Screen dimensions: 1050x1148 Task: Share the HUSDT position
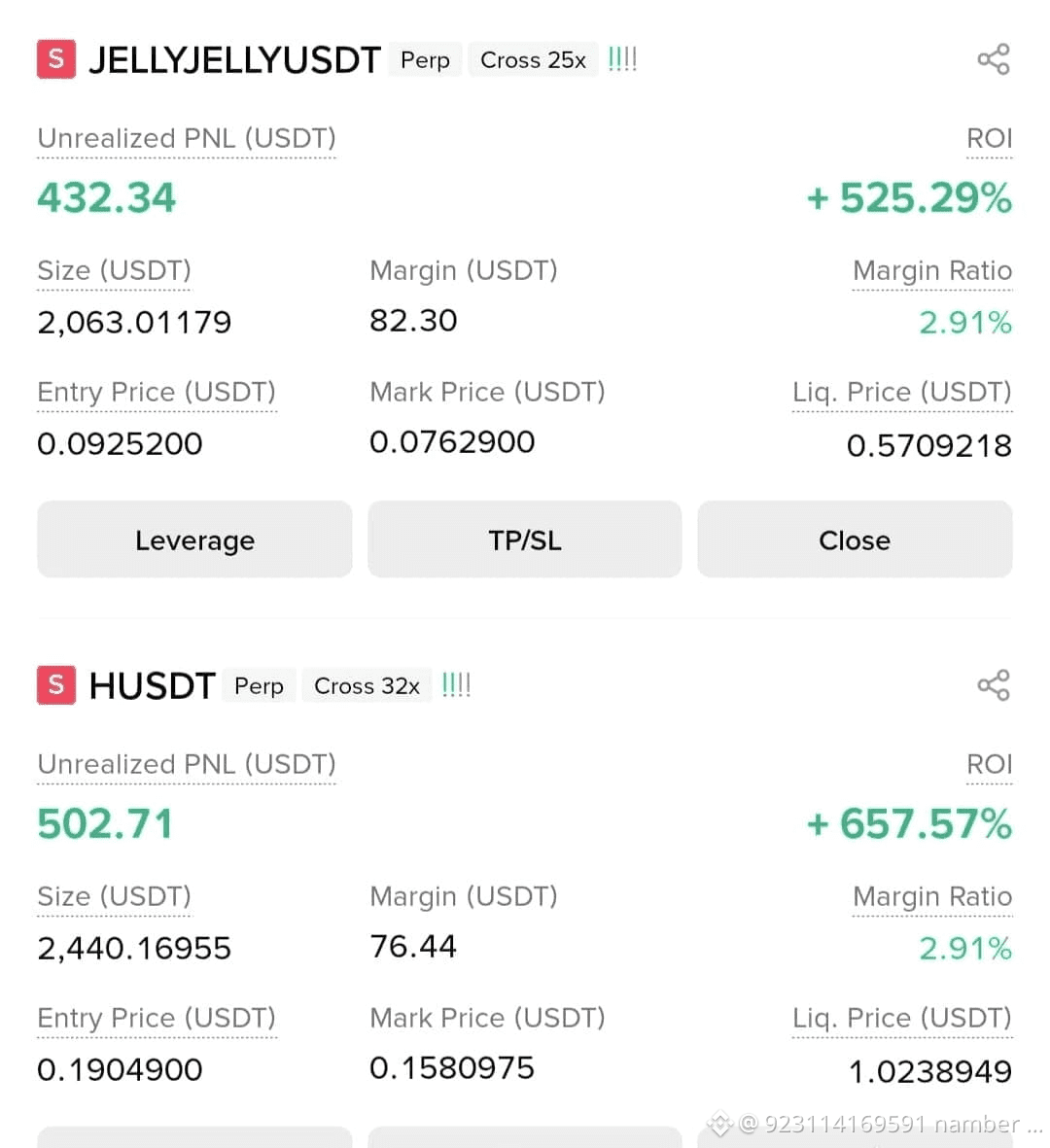click(x=993, y=685)
